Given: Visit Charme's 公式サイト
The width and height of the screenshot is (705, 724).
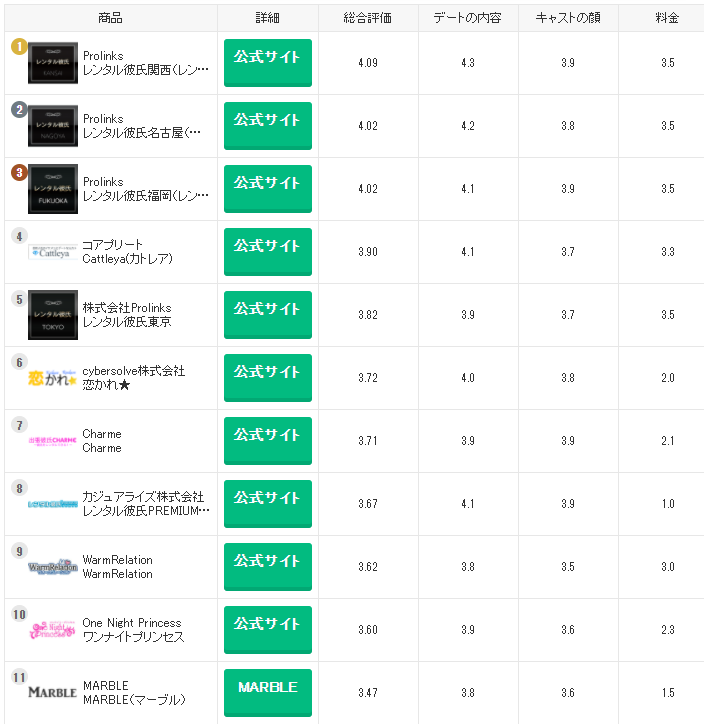Looking at the screenshot, I should tap(267, 441).
